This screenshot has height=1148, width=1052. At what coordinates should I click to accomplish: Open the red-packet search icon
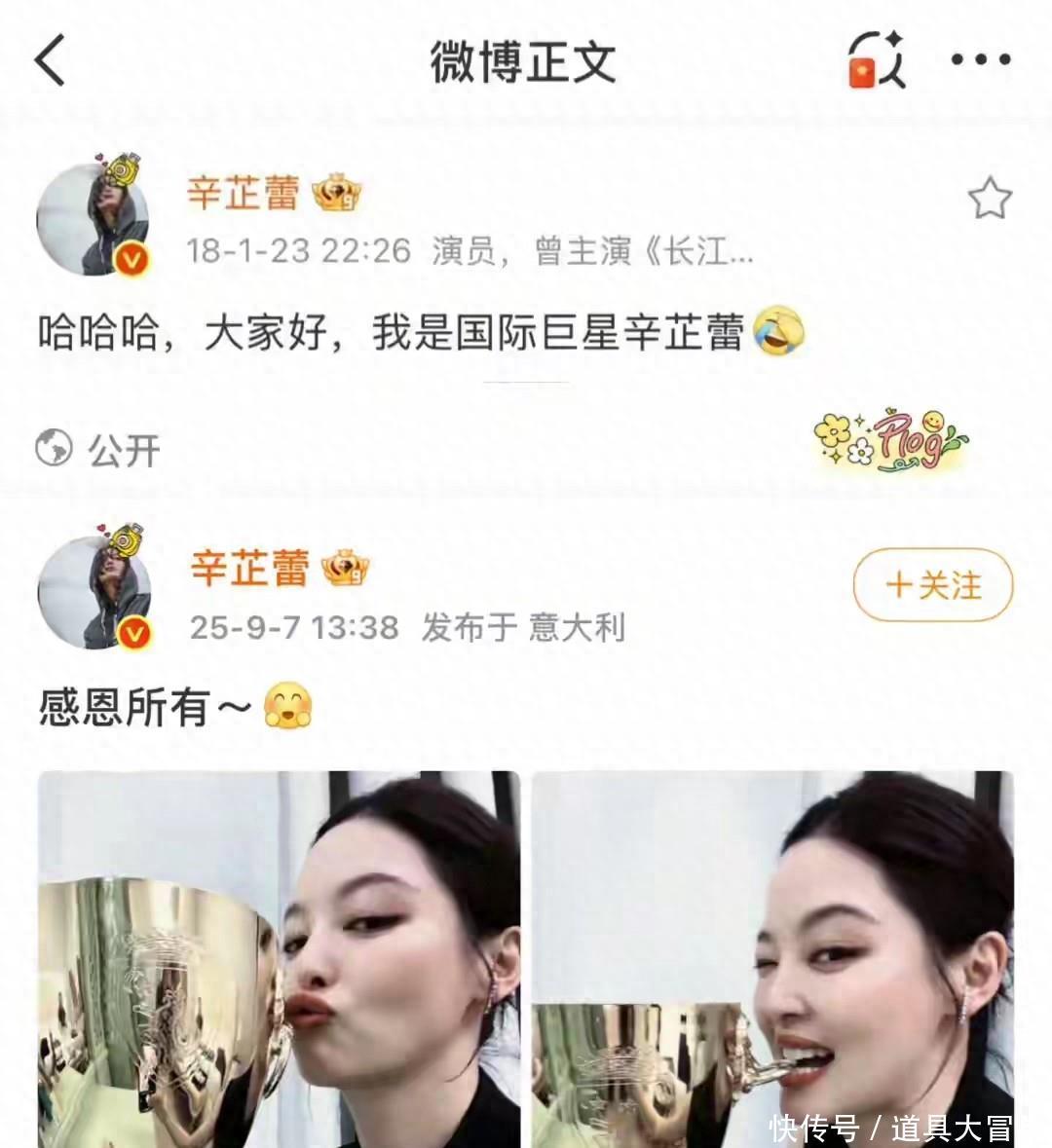click(876, 61)
